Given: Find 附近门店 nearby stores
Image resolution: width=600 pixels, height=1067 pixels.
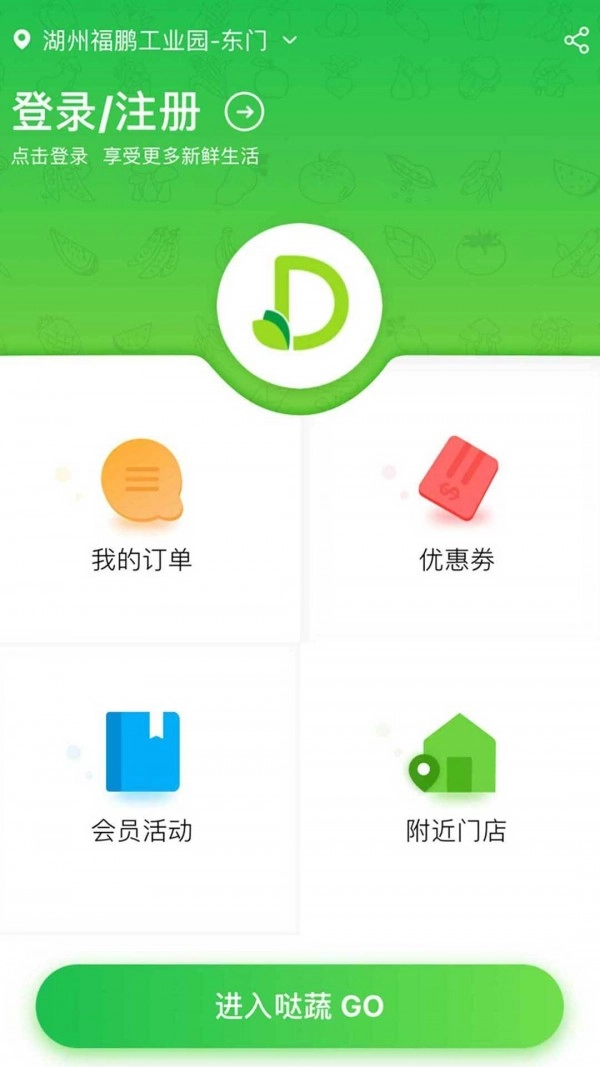Looking at the screenshot, I should (456, 777).
